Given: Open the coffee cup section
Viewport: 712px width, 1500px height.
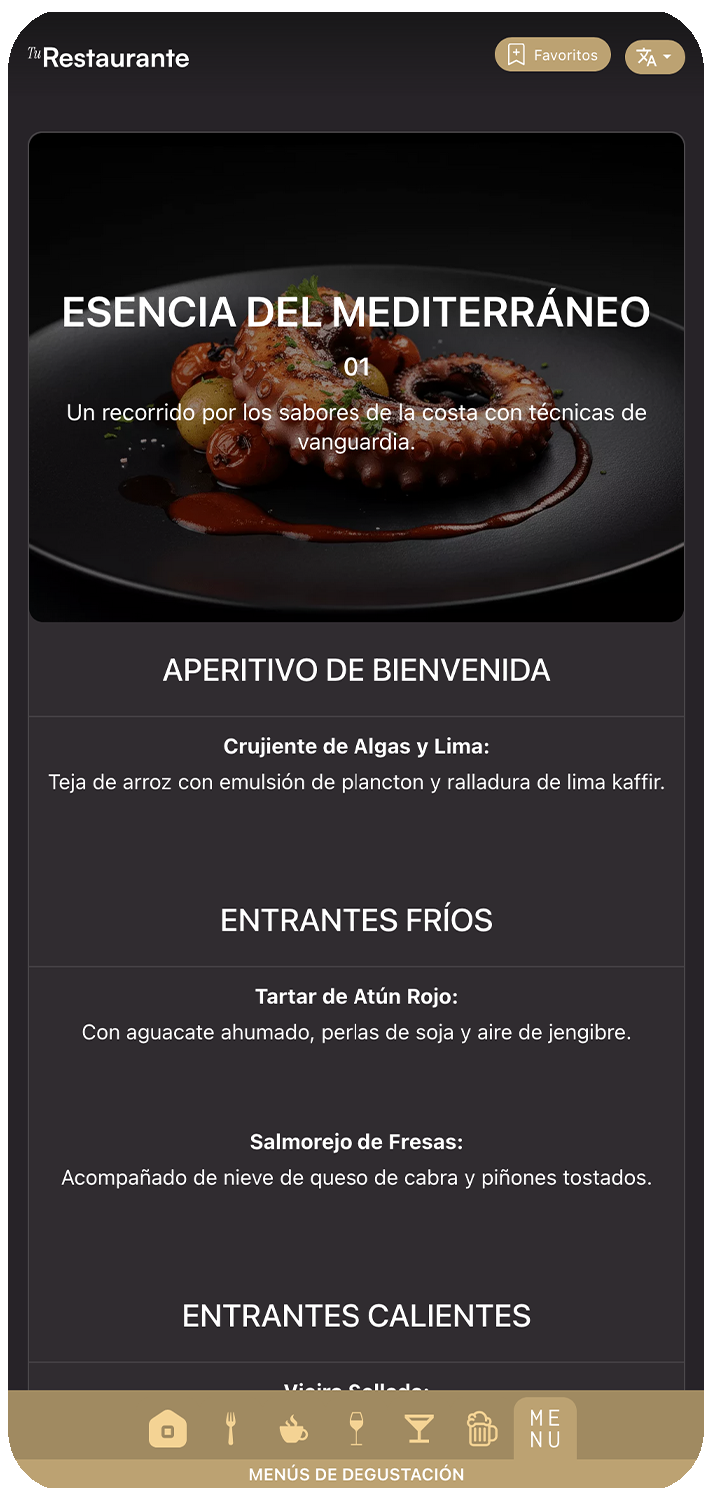Looking at the screenshot, I should point(293,1429).
